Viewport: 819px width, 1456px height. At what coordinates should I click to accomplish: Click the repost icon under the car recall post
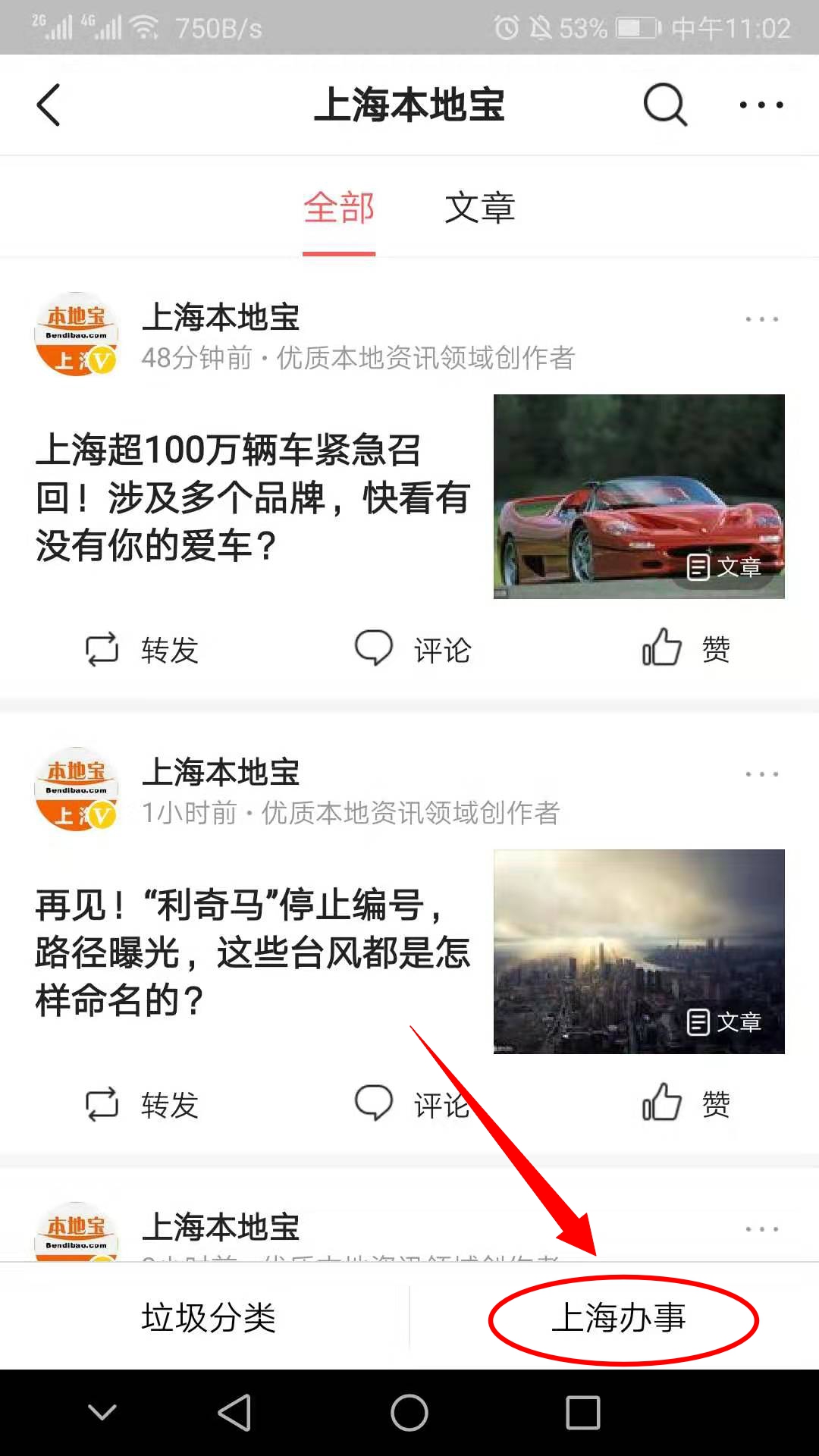coord(102,648)
